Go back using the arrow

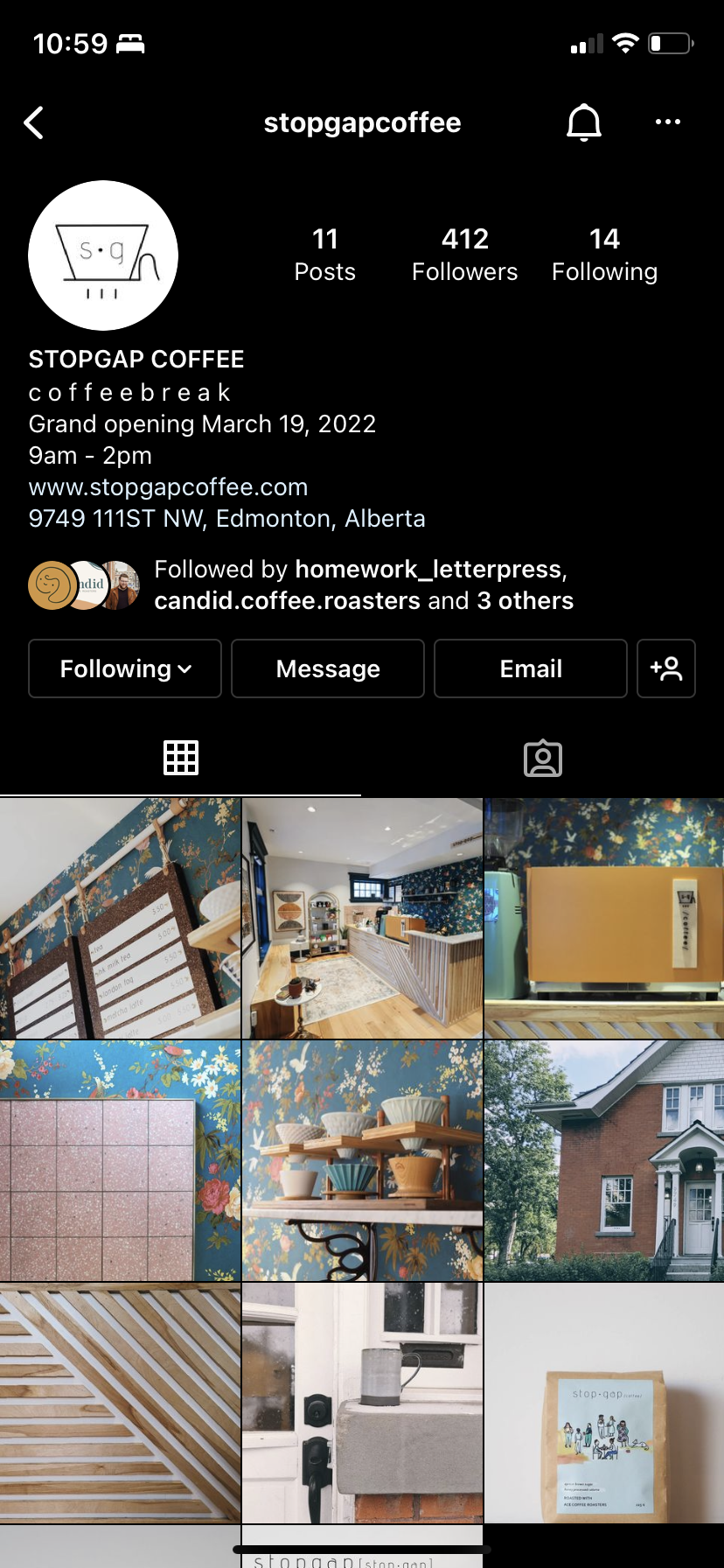[x=34, y=123]
